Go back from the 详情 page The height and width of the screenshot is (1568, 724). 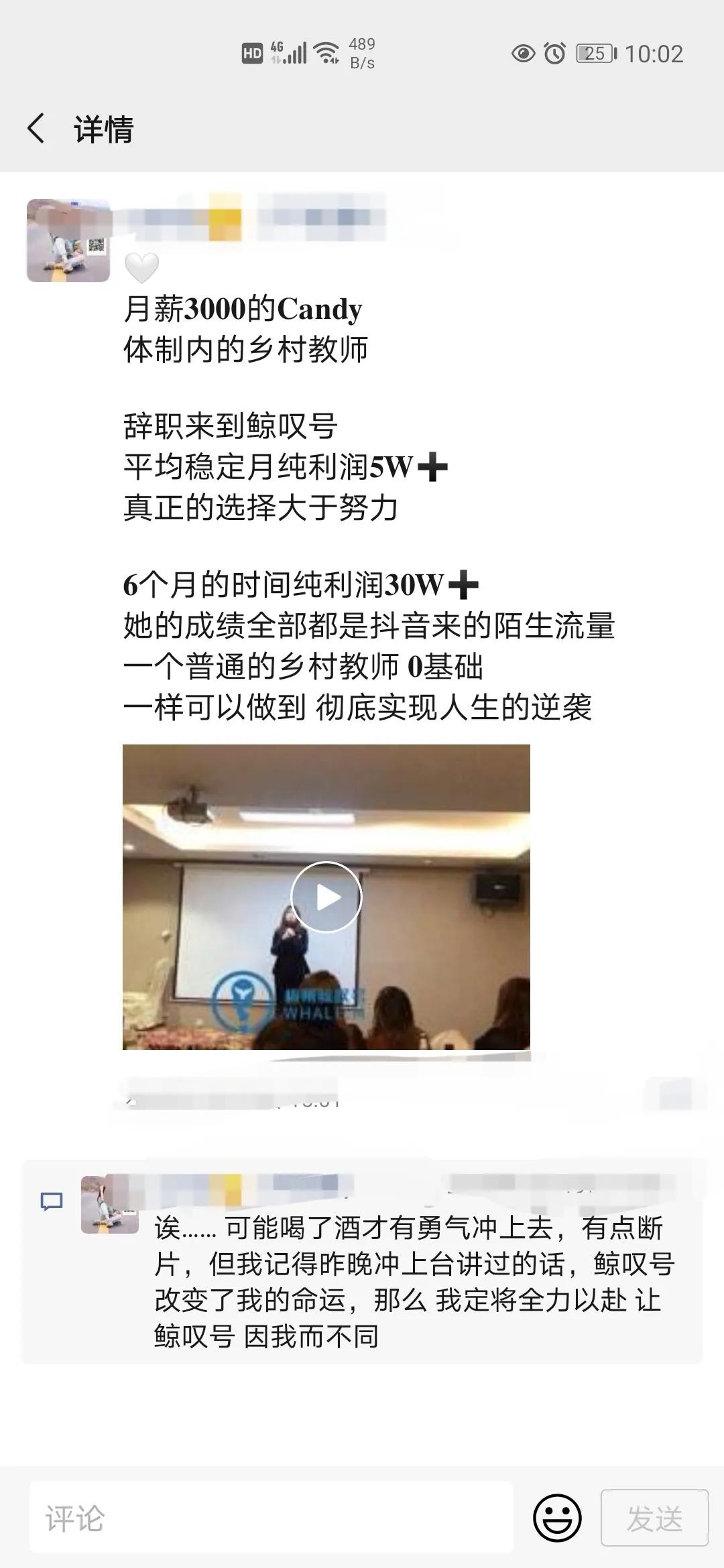coord(37,128)
